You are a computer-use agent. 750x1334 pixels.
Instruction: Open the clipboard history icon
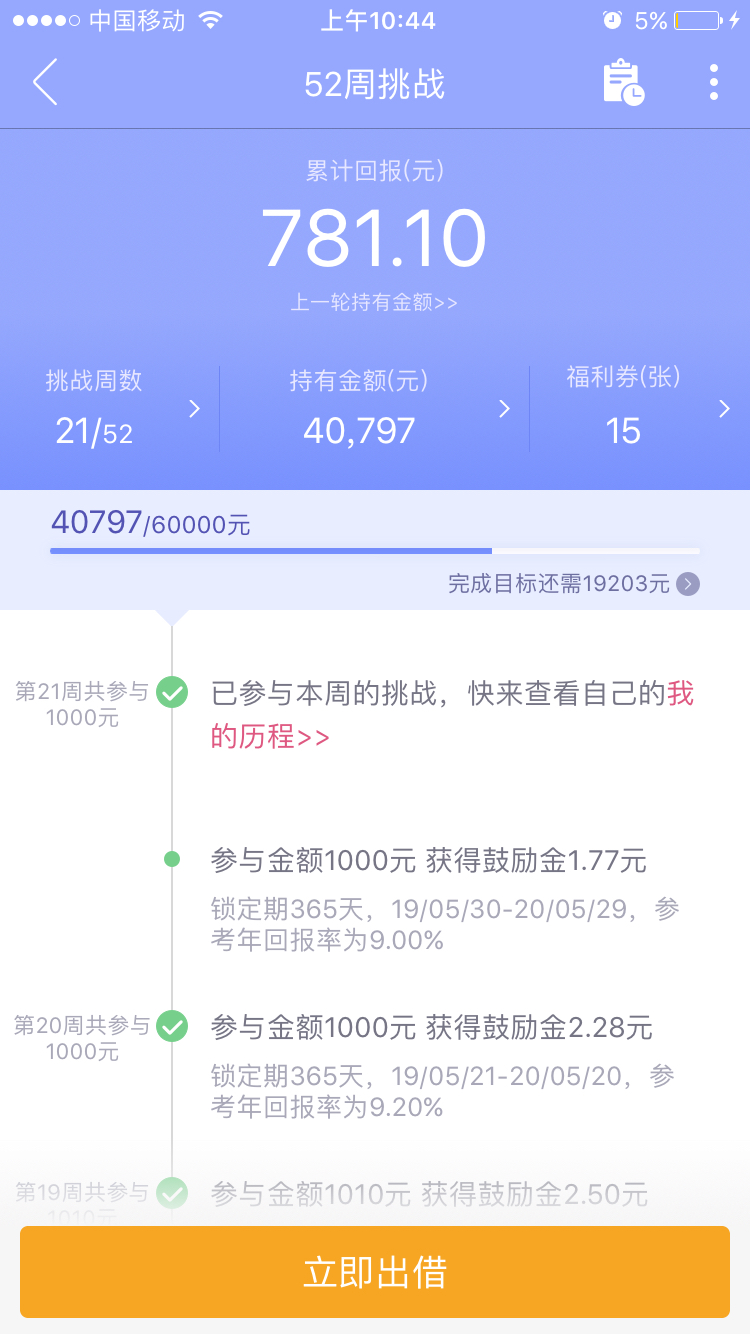(x=623, y=82)
